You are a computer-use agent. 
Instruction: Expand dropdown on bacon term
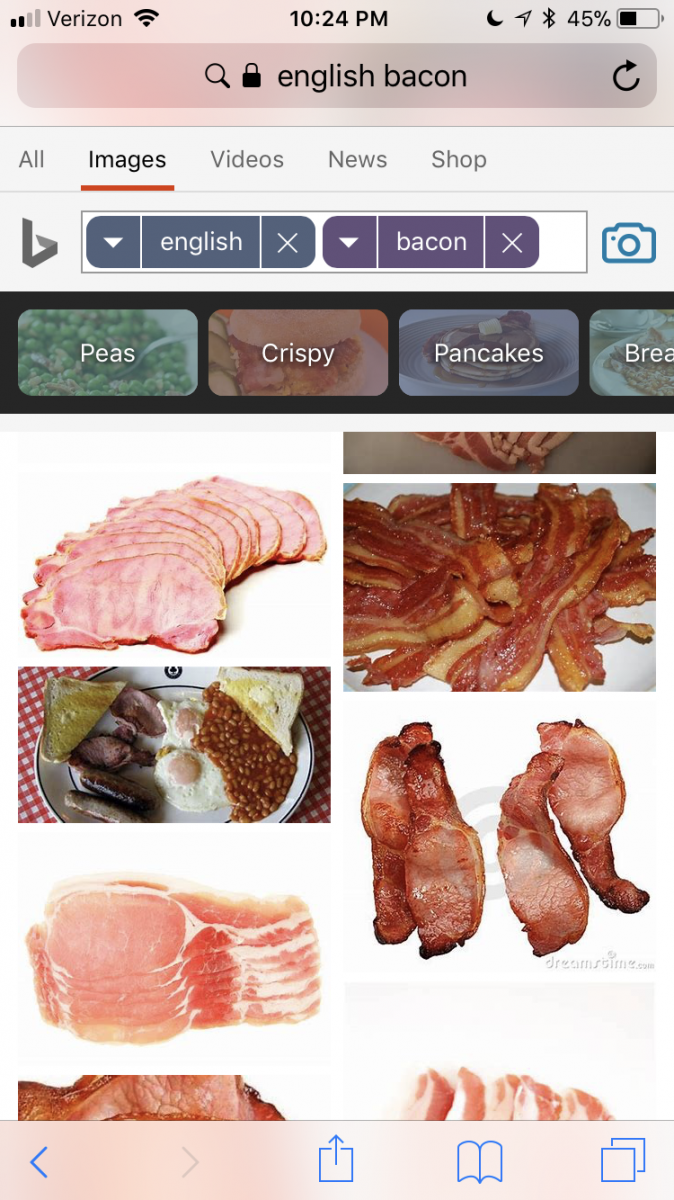(349, 243)
